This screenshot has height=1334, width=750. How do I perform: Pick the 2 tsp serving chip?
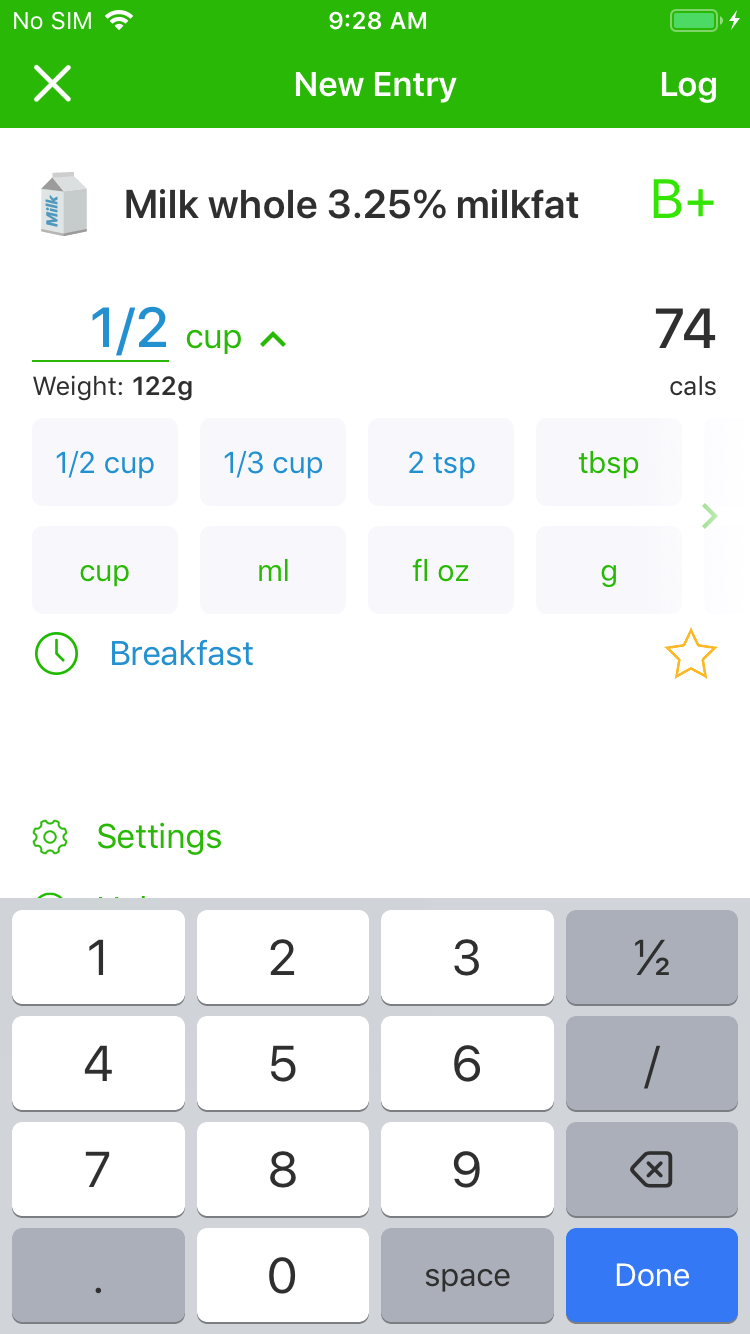pyautogui.click(x=441, y=463)
